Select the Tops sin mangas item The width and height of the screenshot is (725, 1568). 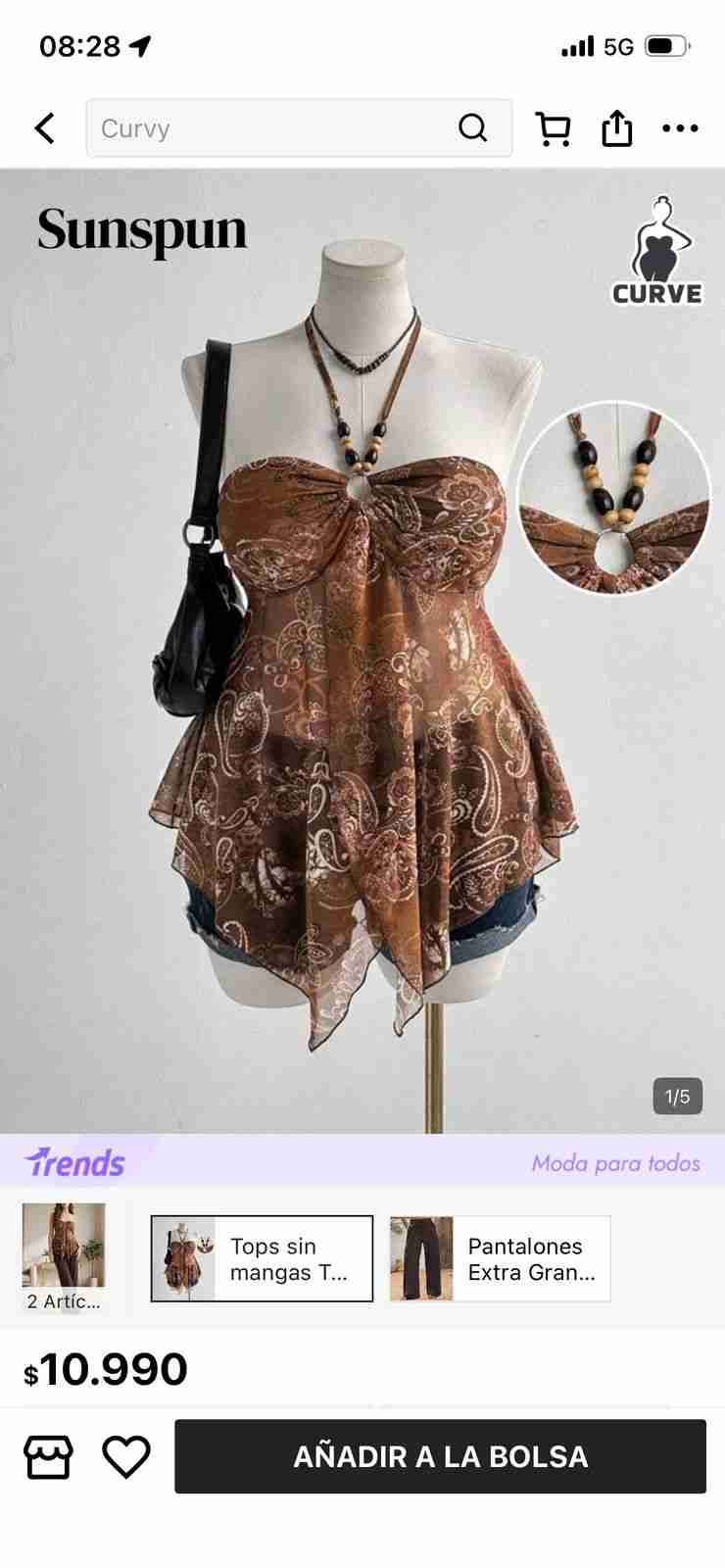coord(262,1258)
